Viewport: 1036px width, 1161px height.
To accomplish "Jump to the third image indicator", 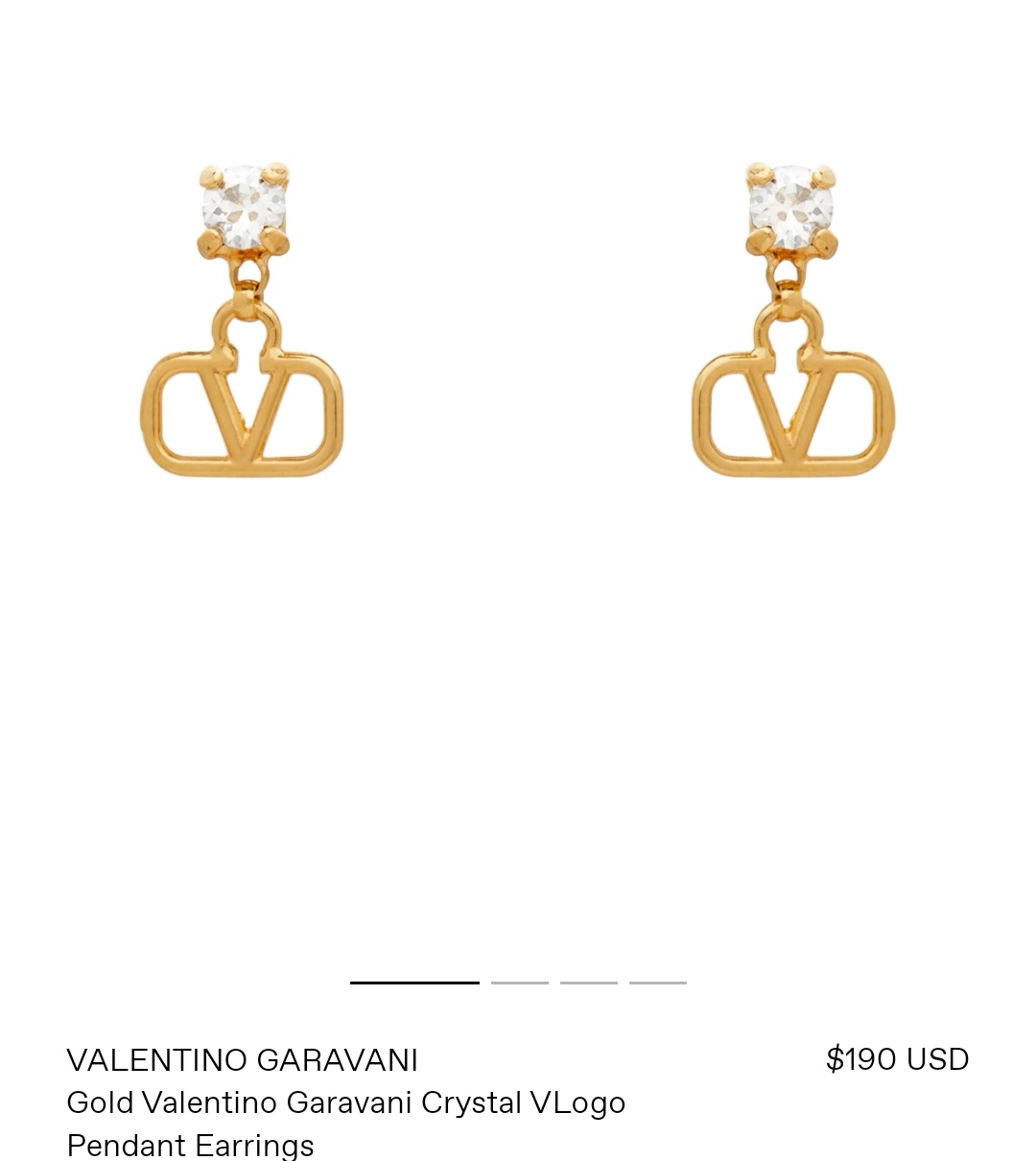I will coord(588,983).
